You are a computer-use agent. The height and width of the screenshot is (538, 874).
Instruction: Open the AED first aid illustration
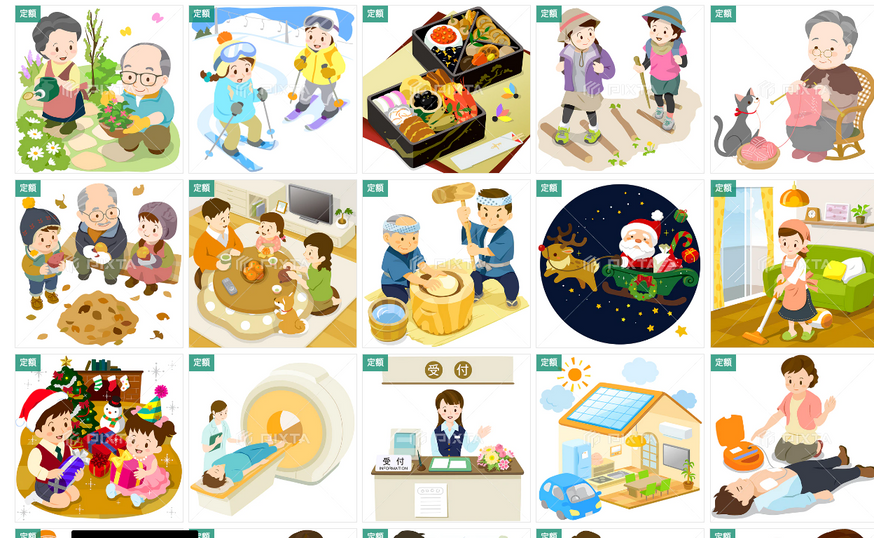click(792, 438)
